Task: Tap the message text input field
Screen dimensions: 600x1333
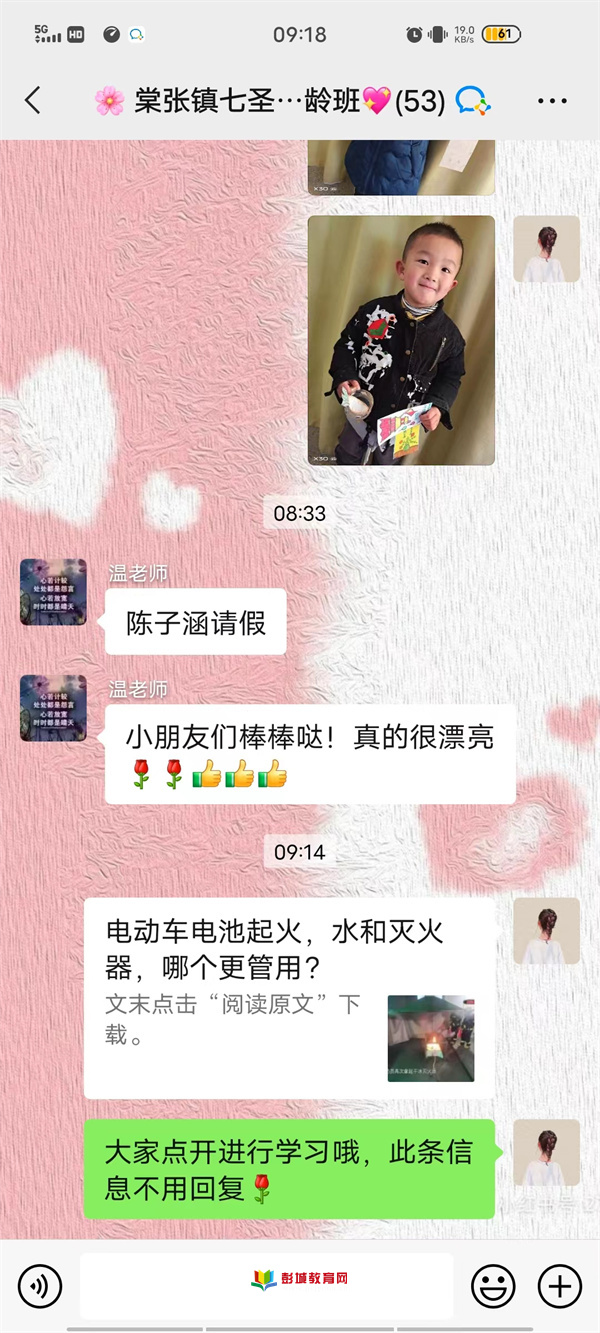Action: click(266, 1285)
